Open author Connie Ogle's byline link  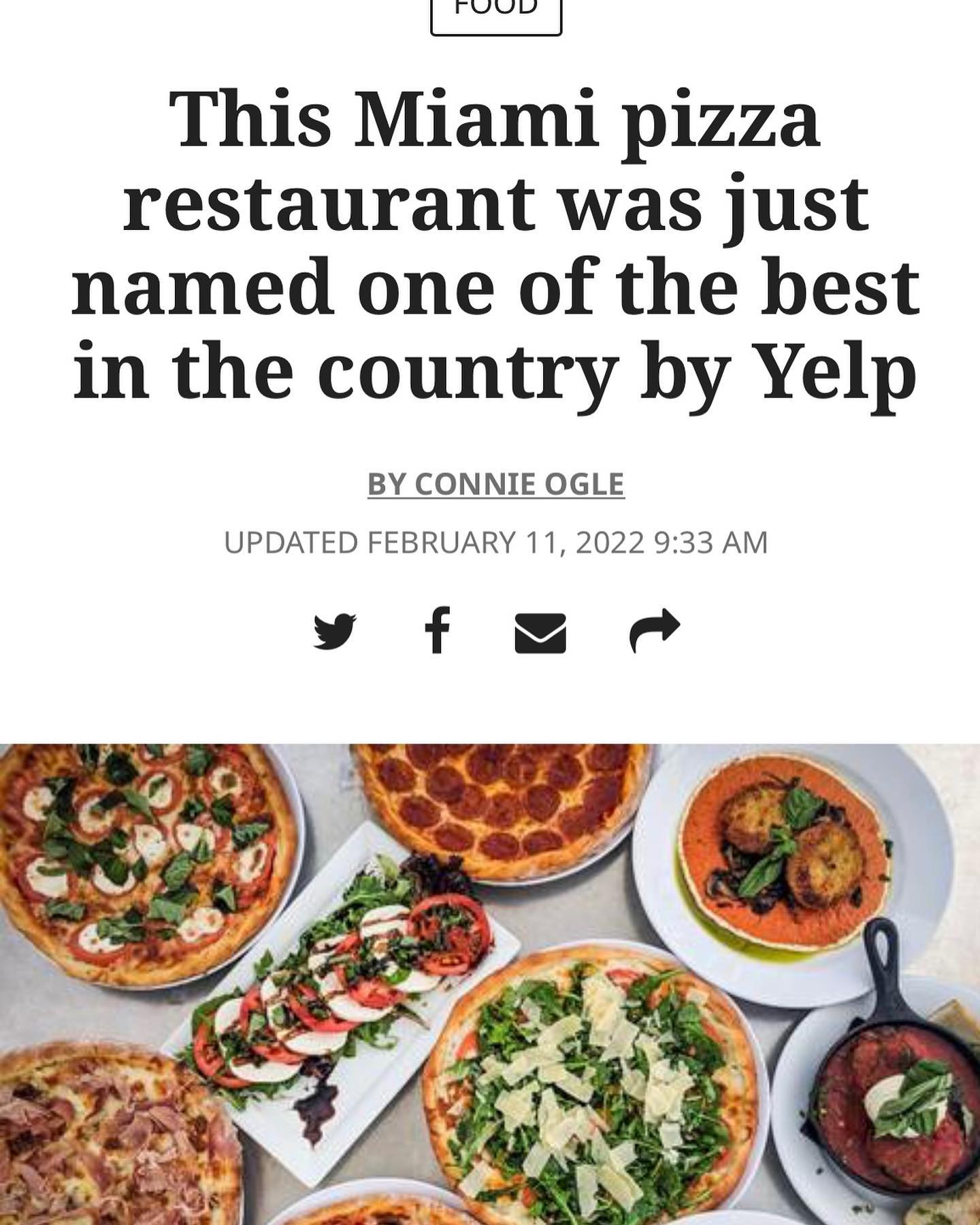tap(495, 485)
